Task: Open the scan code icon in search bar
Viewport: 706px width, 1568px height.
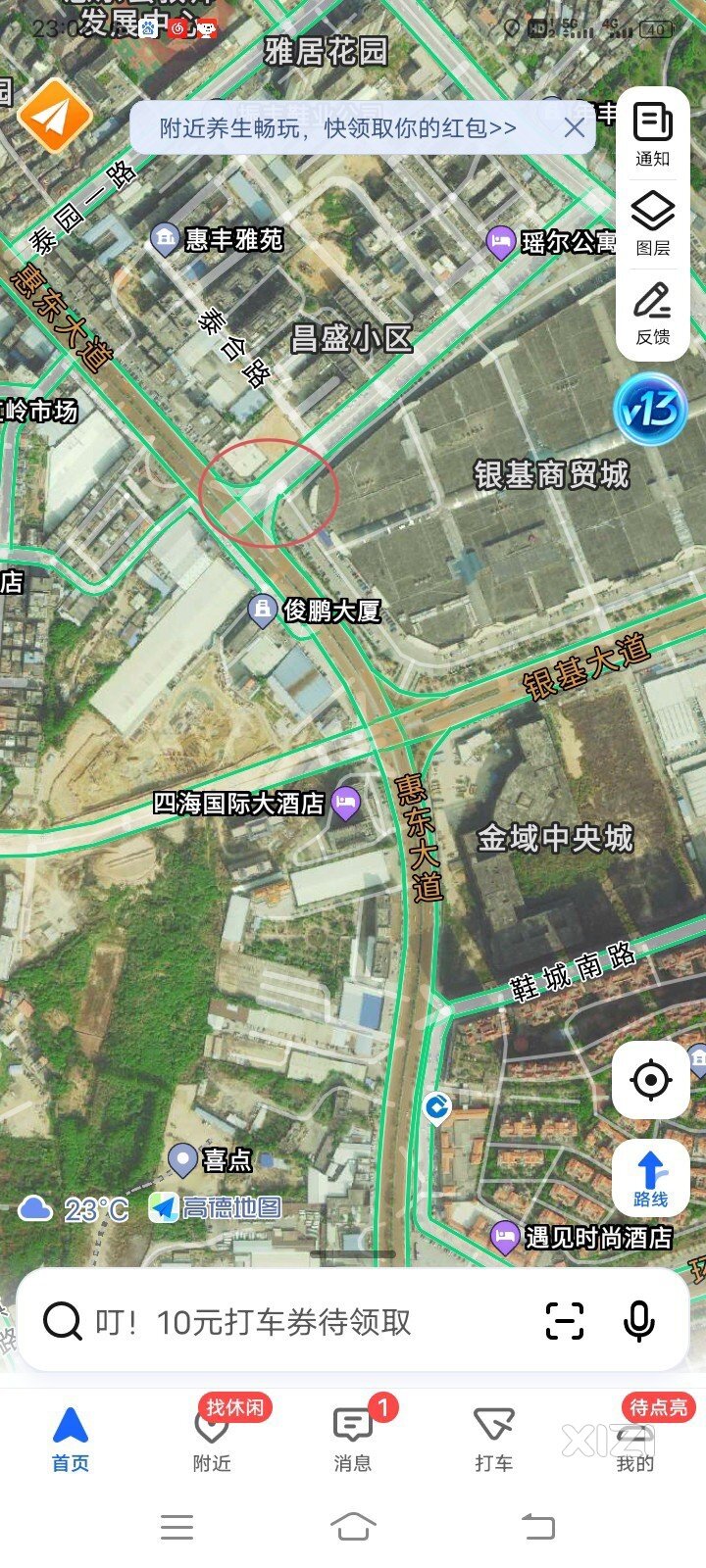Action: tap(565, 1321)
